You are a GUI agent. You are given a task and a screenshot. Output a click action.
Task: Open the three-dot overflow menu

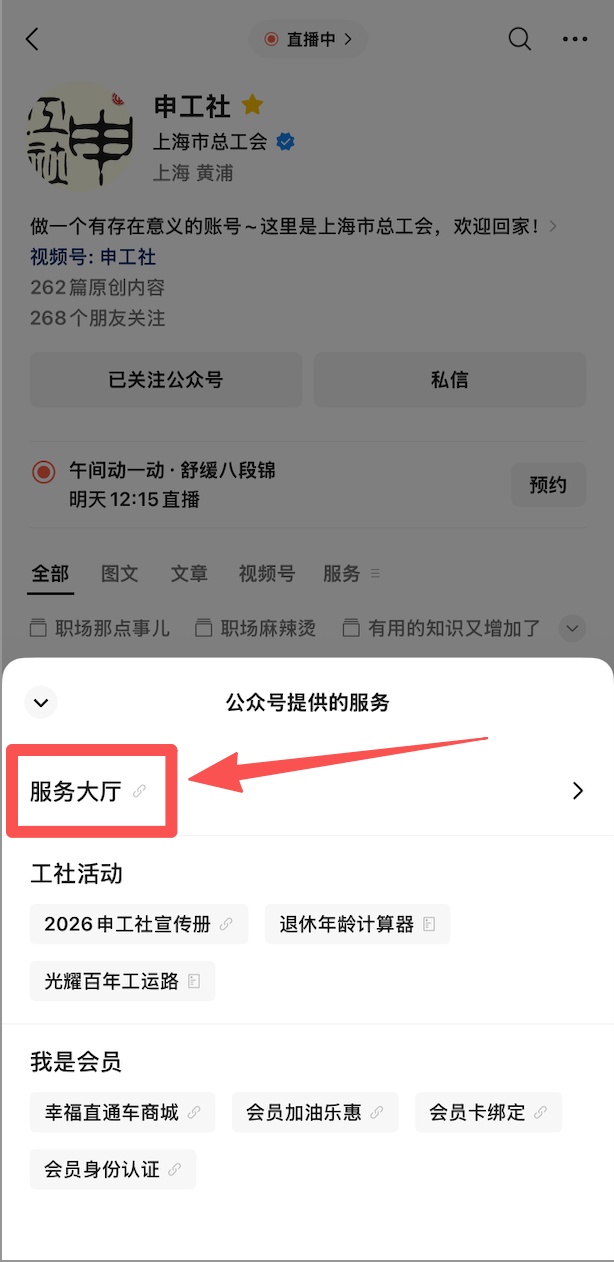coord(575,39)
